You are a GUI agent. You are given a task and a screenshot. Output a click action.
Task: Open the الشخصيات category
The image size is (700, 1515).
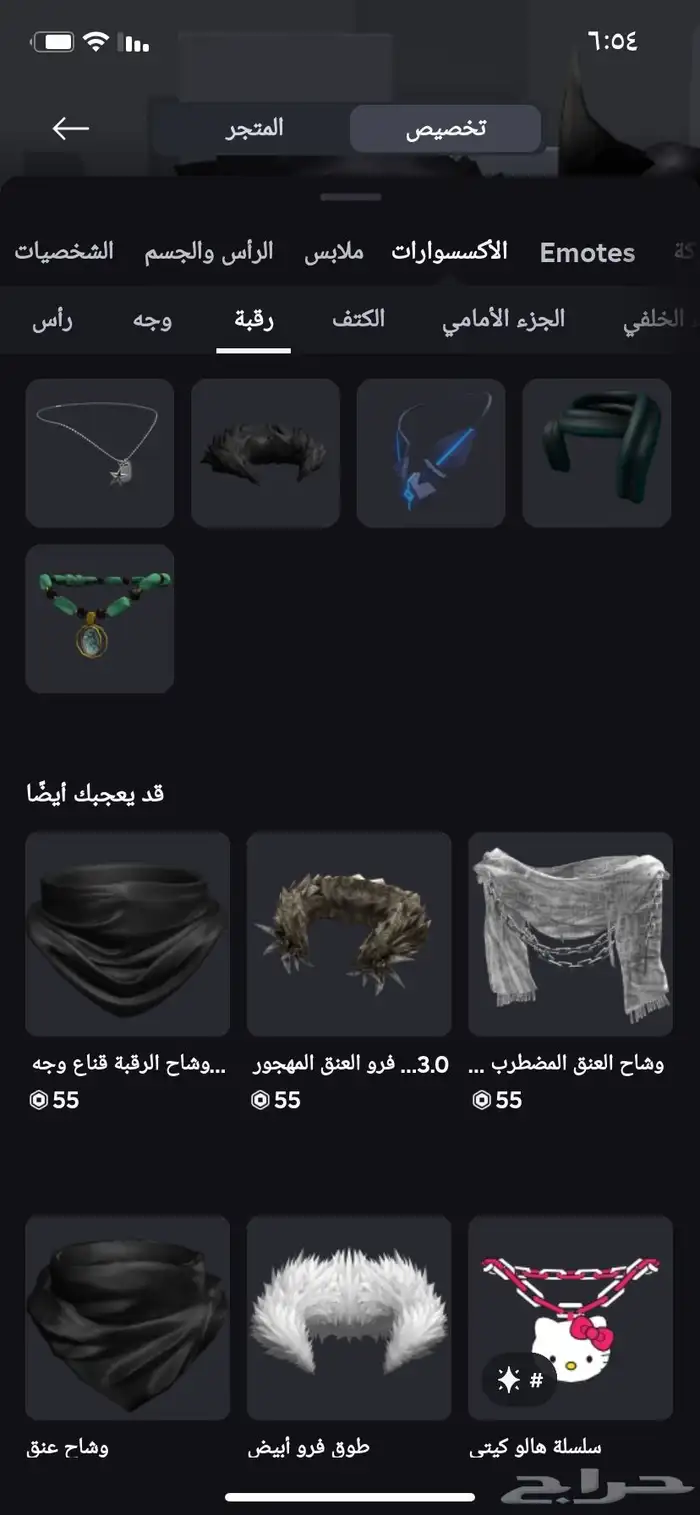[64, 252]
